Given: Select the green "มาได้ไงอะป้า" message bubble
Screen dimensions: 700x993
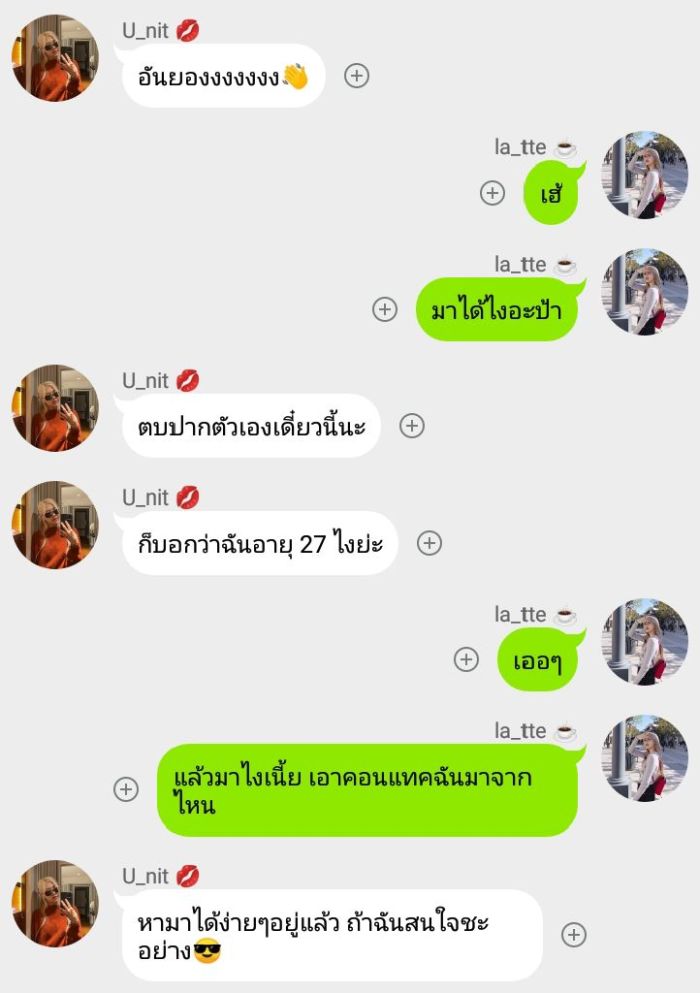Looking at the screenshot, I should pyautogui.click(x=496, y=310).
